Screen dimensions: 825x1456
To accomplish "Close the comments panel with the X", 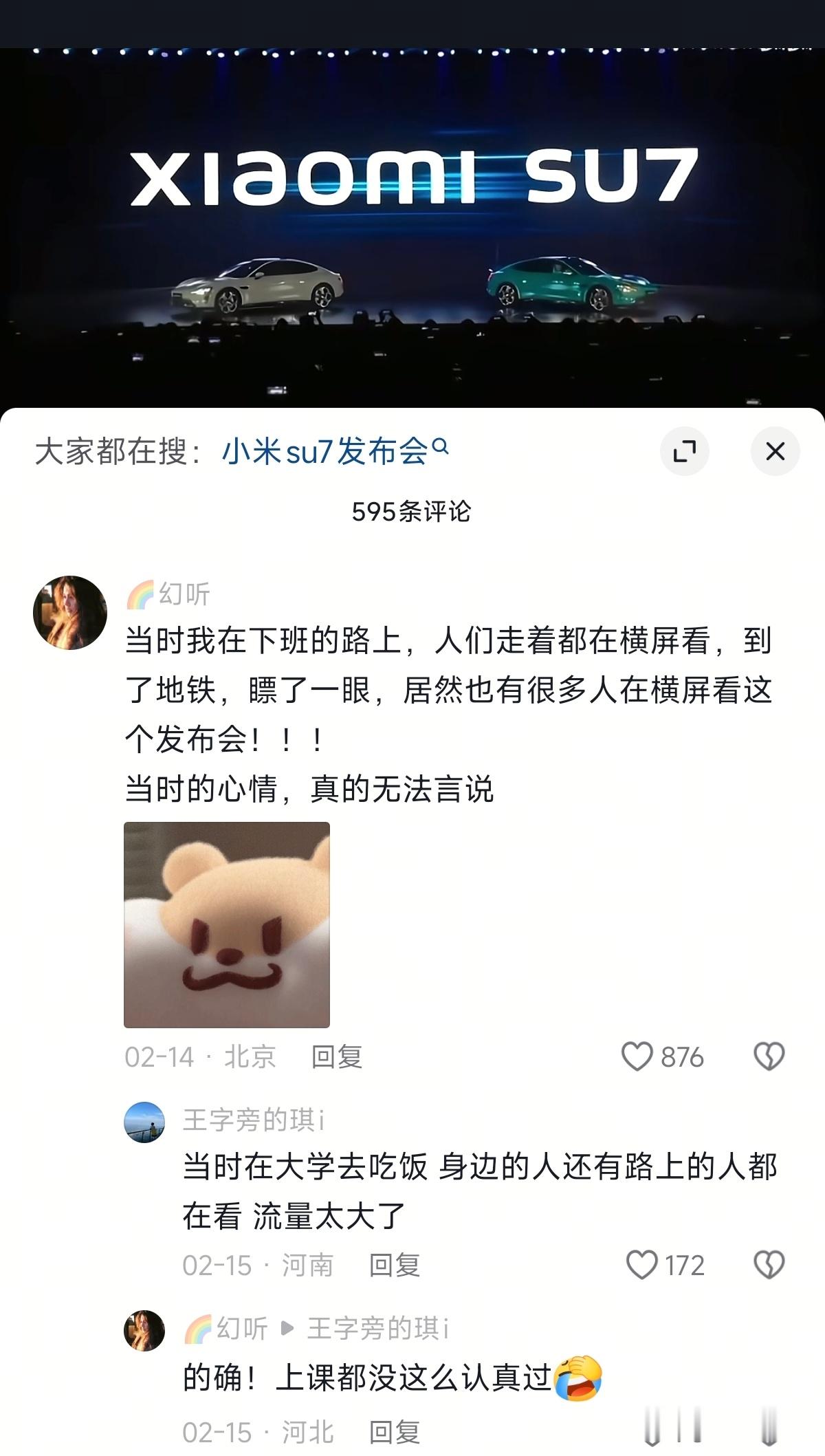I will click(776, 450).
